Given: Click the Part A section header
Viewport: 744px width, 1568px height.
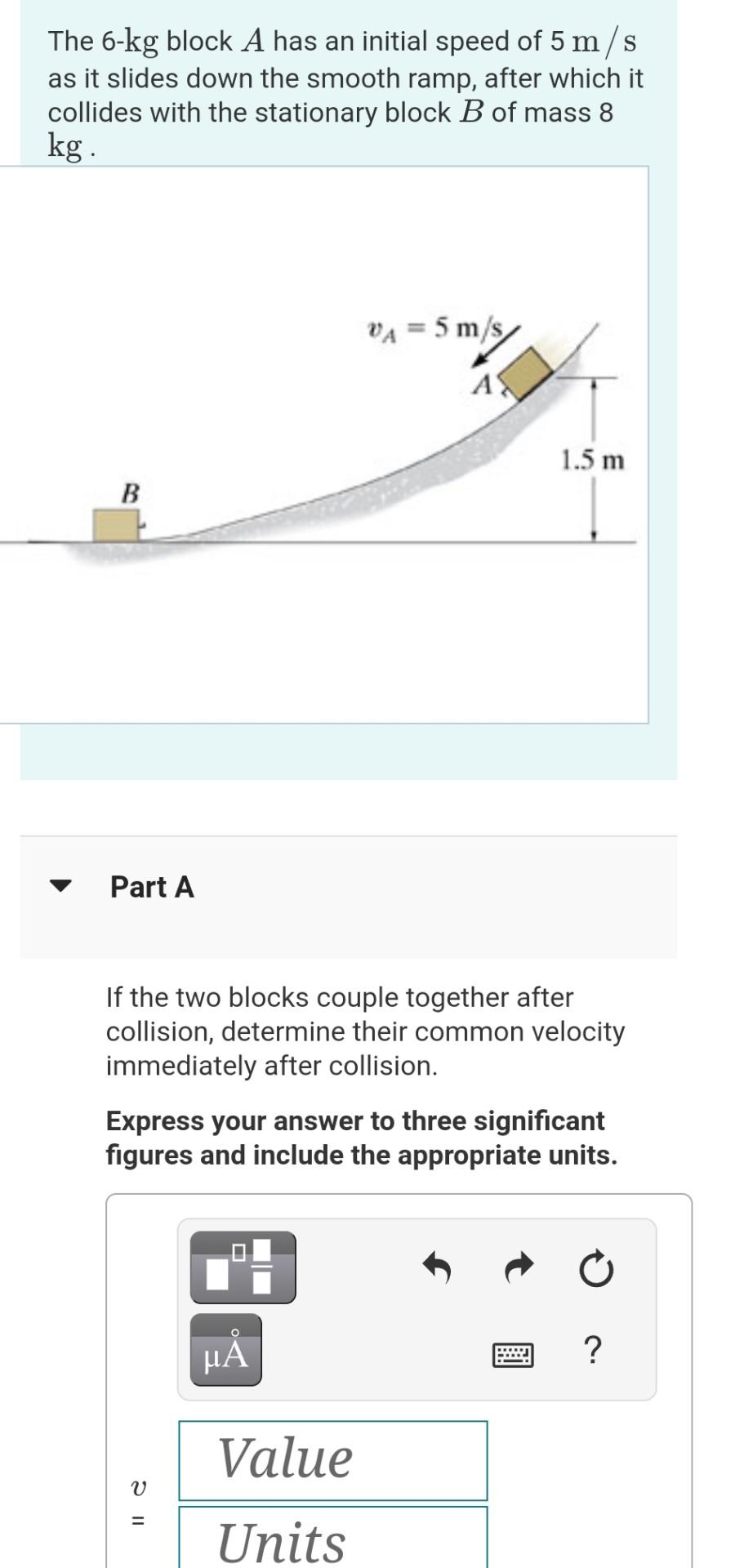Looking at the screenshot, I should [x=152, y=887].
